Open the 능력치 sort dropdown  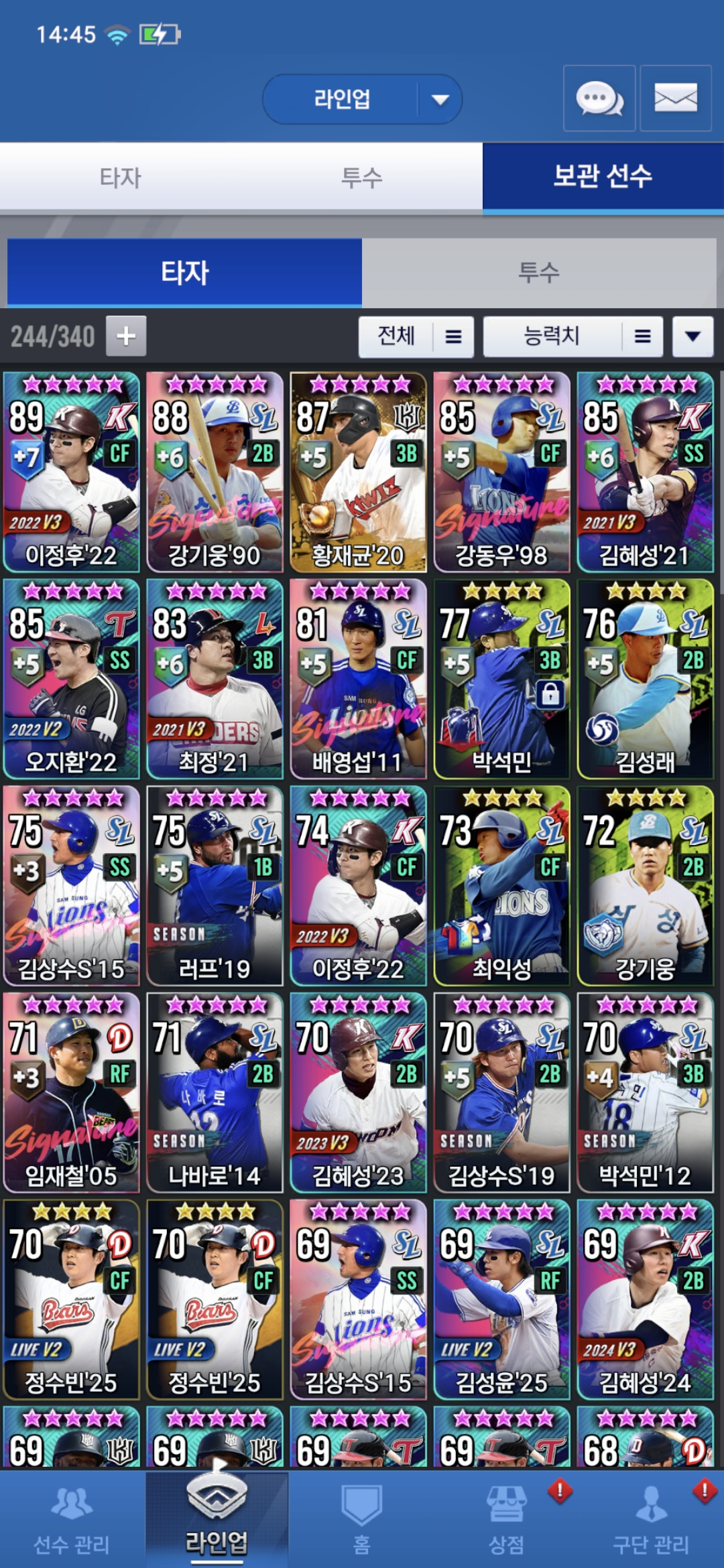(x=573, y=336)
